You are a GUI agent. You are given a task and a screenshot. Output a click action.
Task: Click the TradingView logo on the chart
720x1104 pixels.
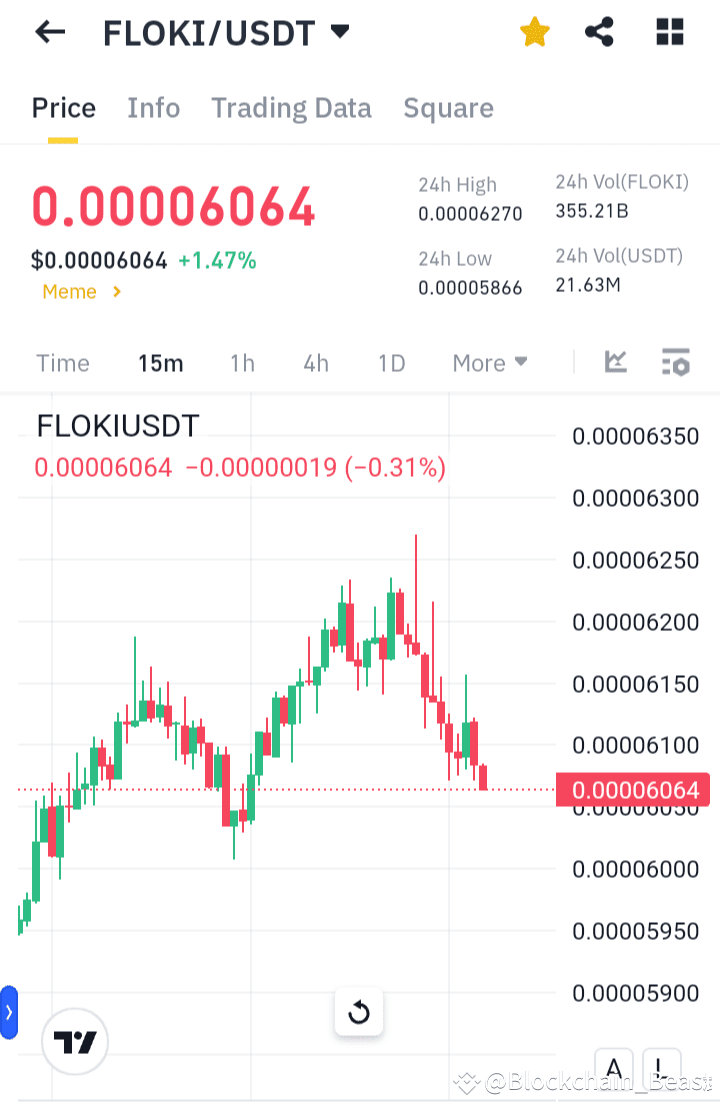click(74, 1041)
